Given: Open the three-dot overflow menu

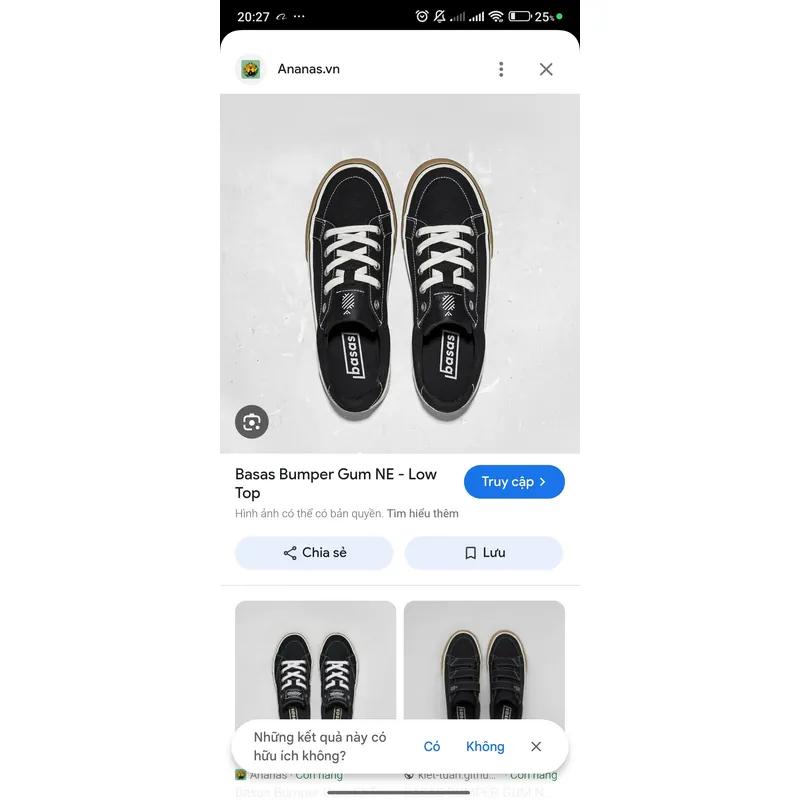Looking at the screenshot, I should coord(501,69).
